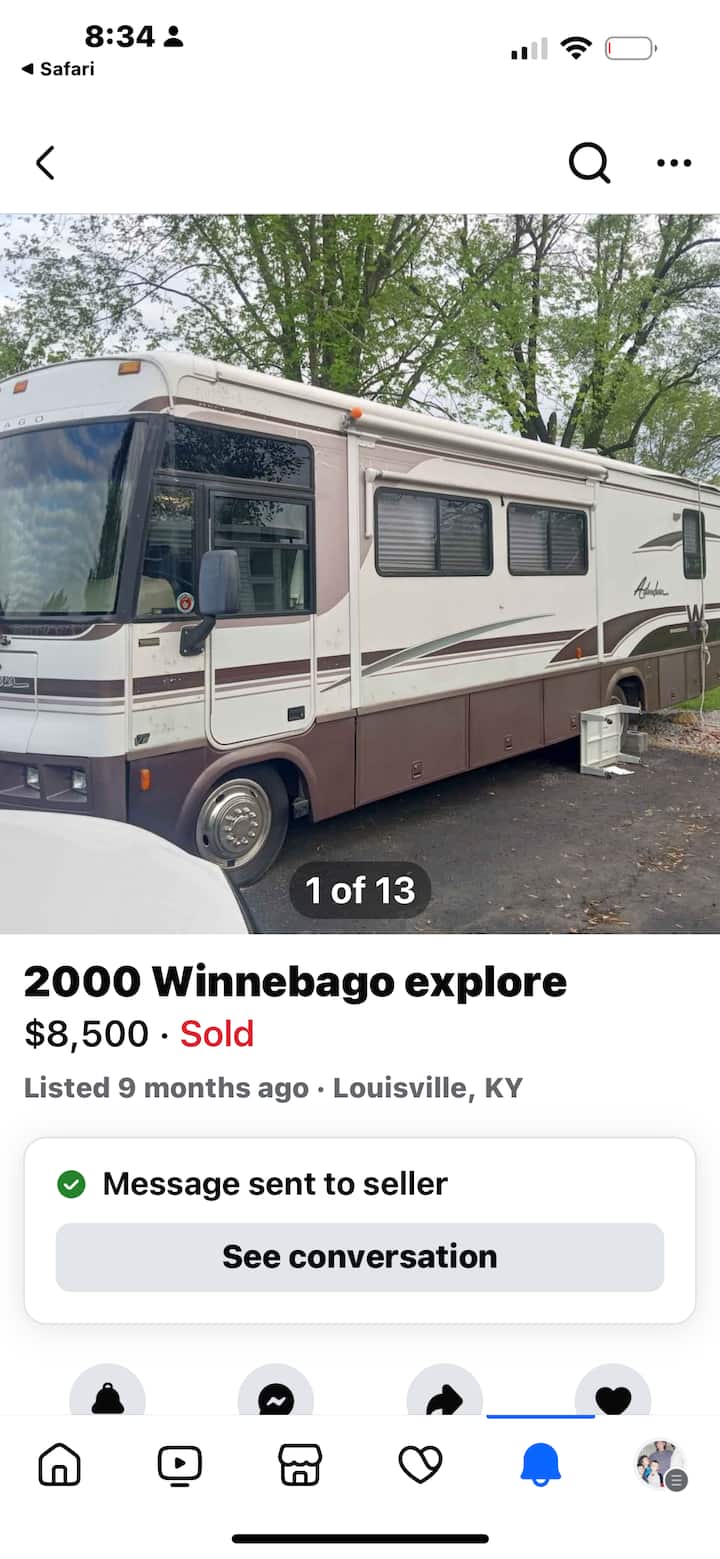
Task: Open the search magnifier icon
Action: [x=589, y=163]
